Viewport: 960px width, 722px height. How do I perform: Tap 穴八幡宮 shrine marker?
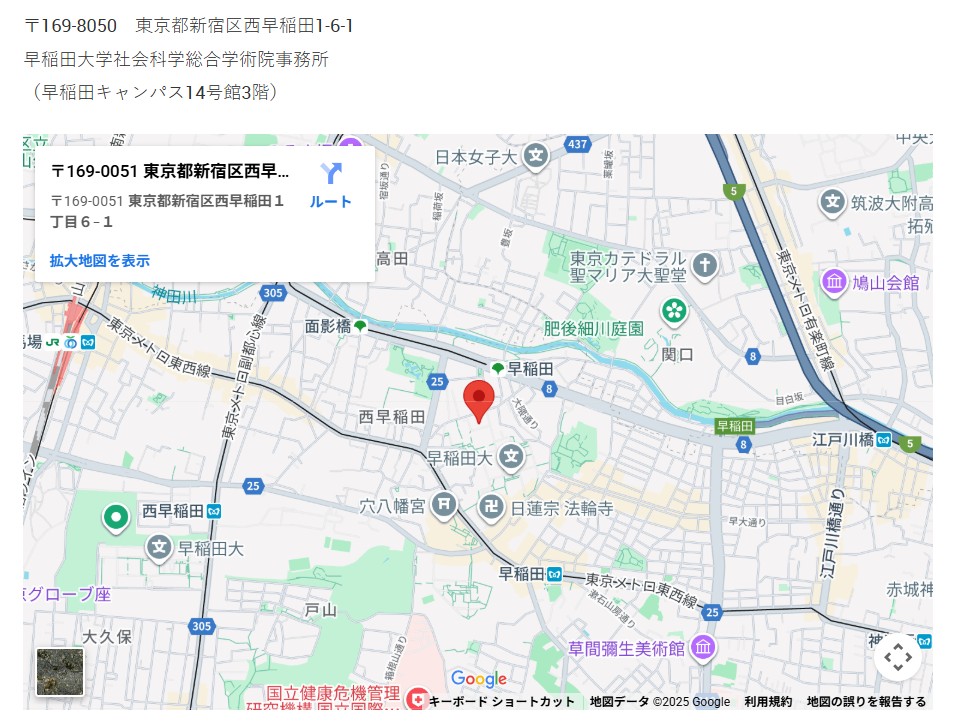444,506
